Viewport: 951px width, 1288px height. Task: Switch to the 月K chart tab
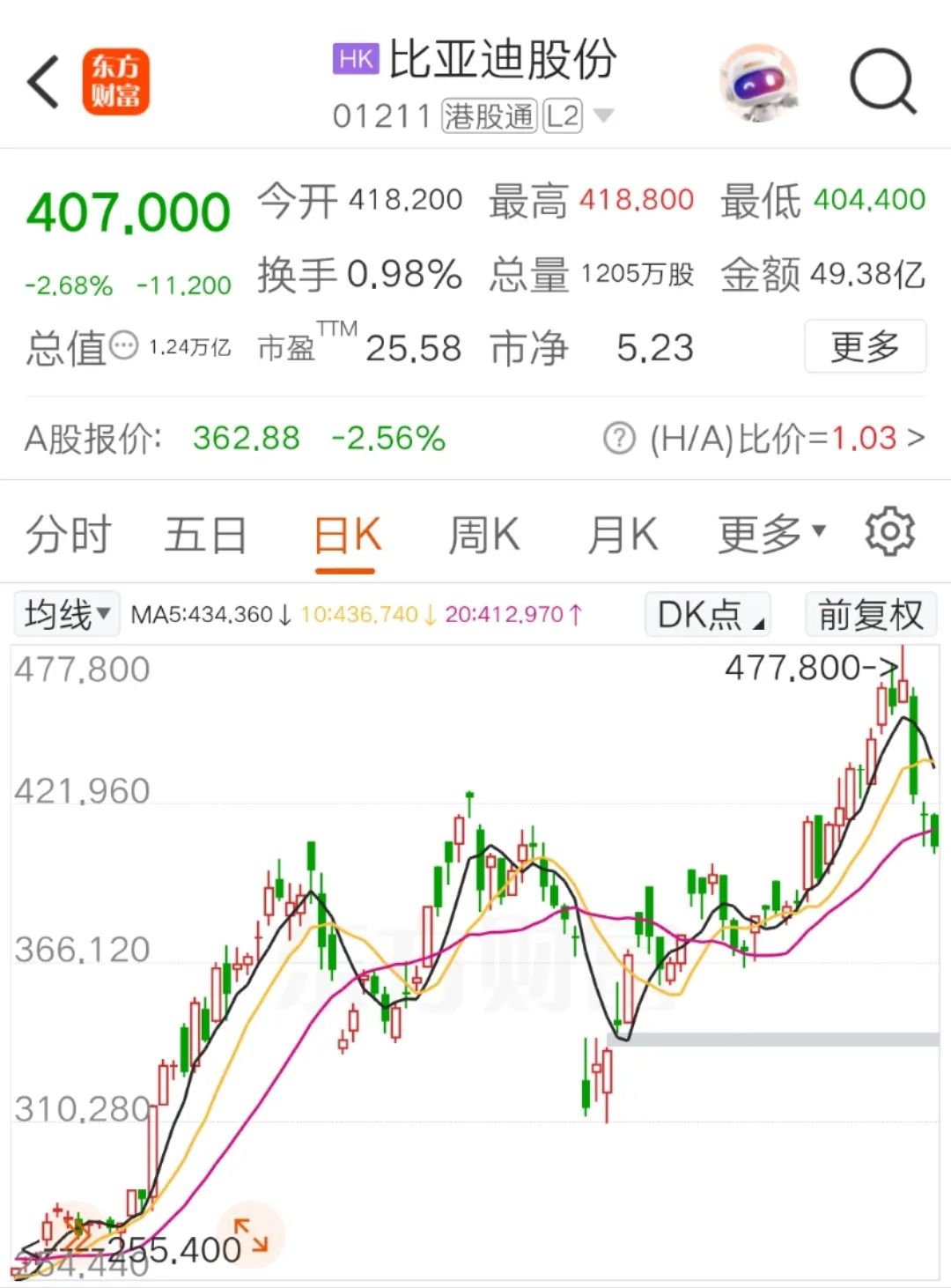click(x=622, y=536)
